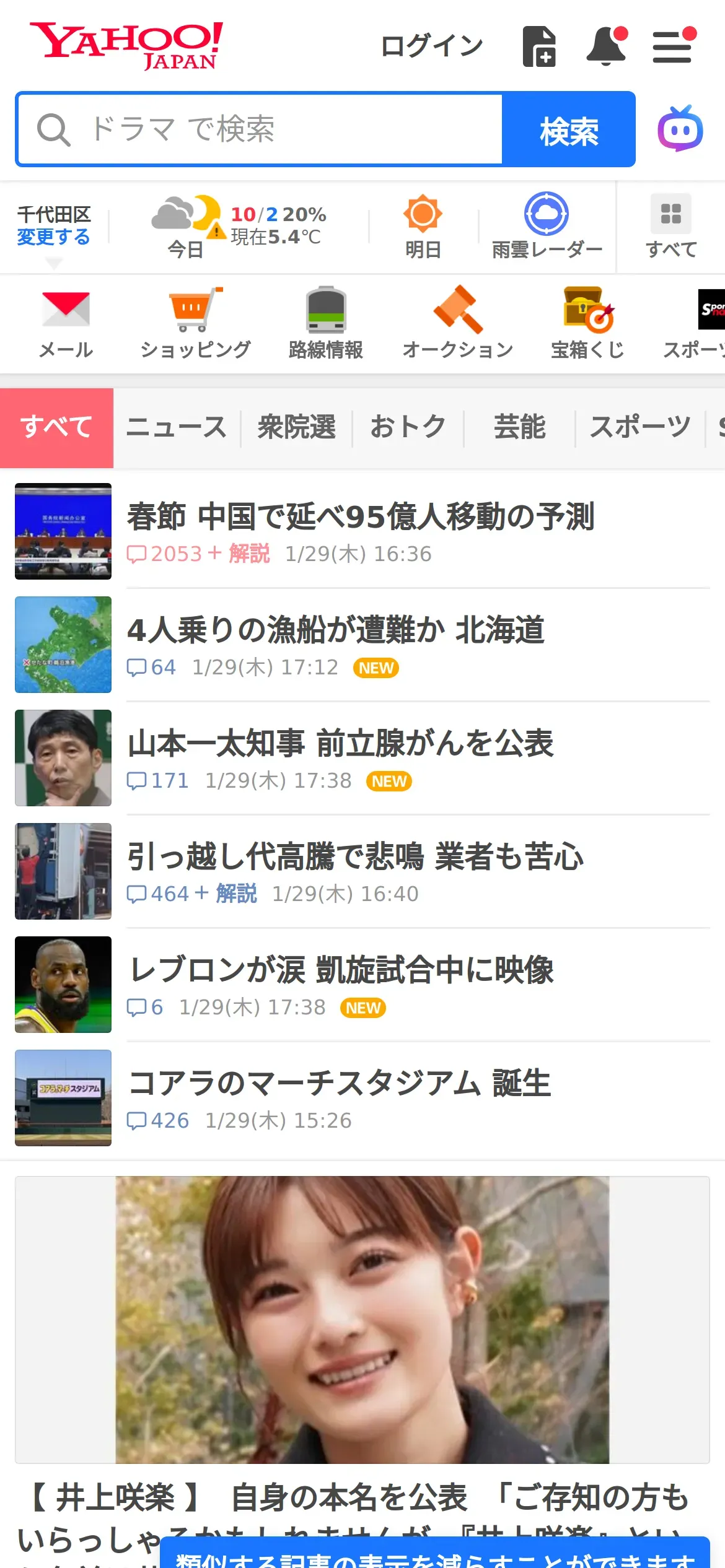
Task: View tomorrow's 明日 weather forecast
Action: [x=423, y=227]
